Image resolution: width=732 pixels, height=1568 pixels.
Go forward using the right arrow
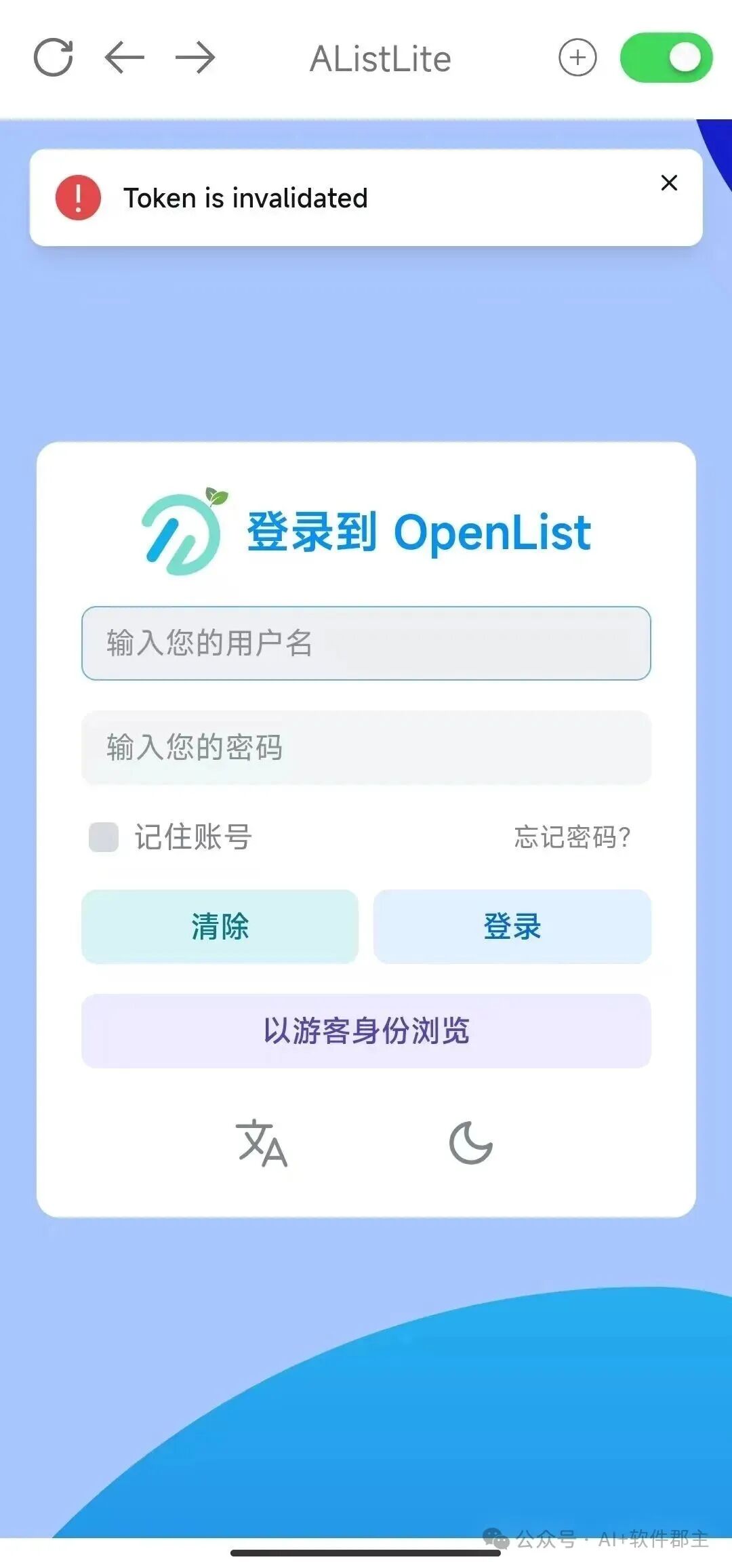click(195, 58)
